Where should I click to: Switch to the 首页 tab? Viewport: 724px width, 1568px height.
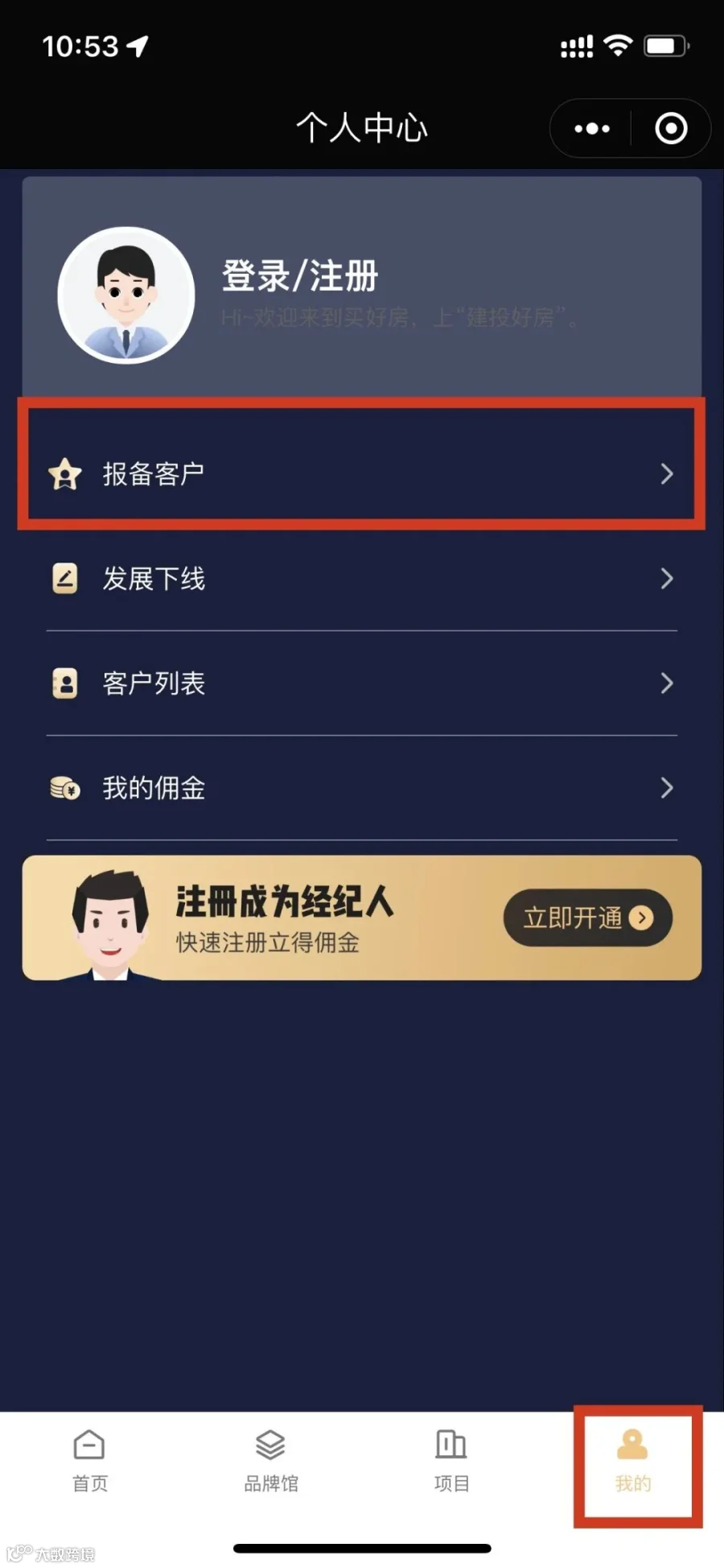coord(90,1461)
